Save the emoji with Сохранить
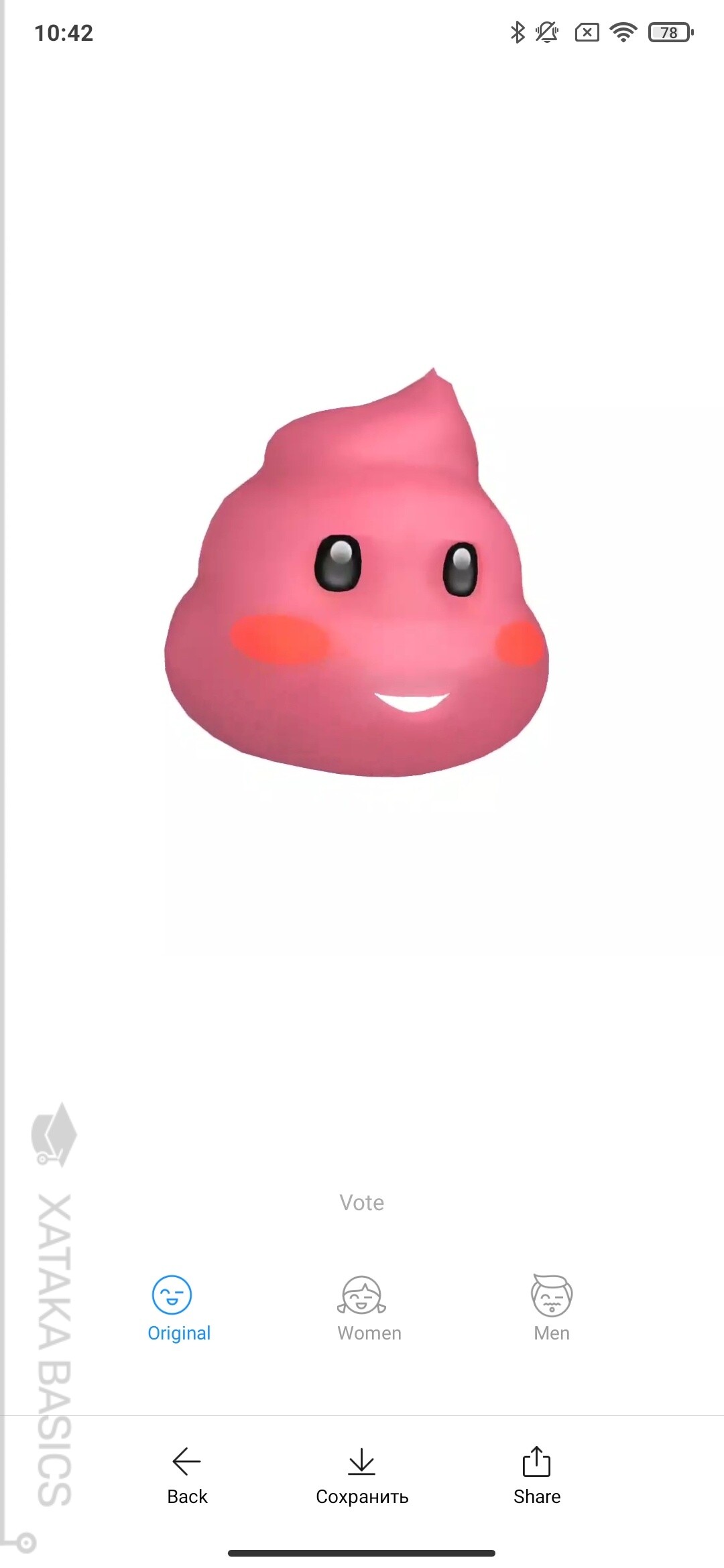The width and height of the screenshot is (724, 1568). [x=362, y=1476]
